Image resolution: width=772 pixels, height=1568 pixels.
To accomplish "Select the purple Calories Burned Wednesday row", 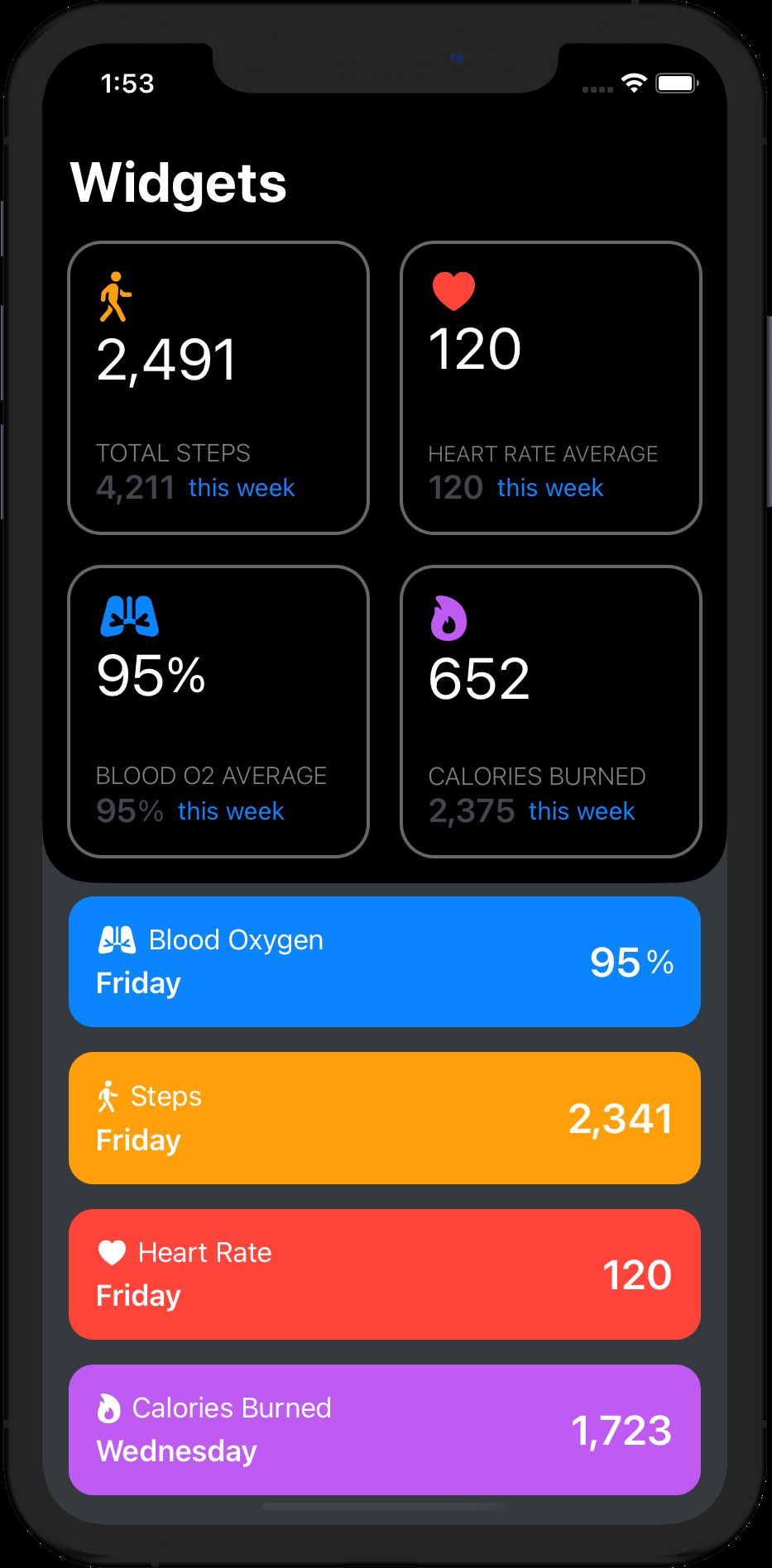I will [385, 1430].
